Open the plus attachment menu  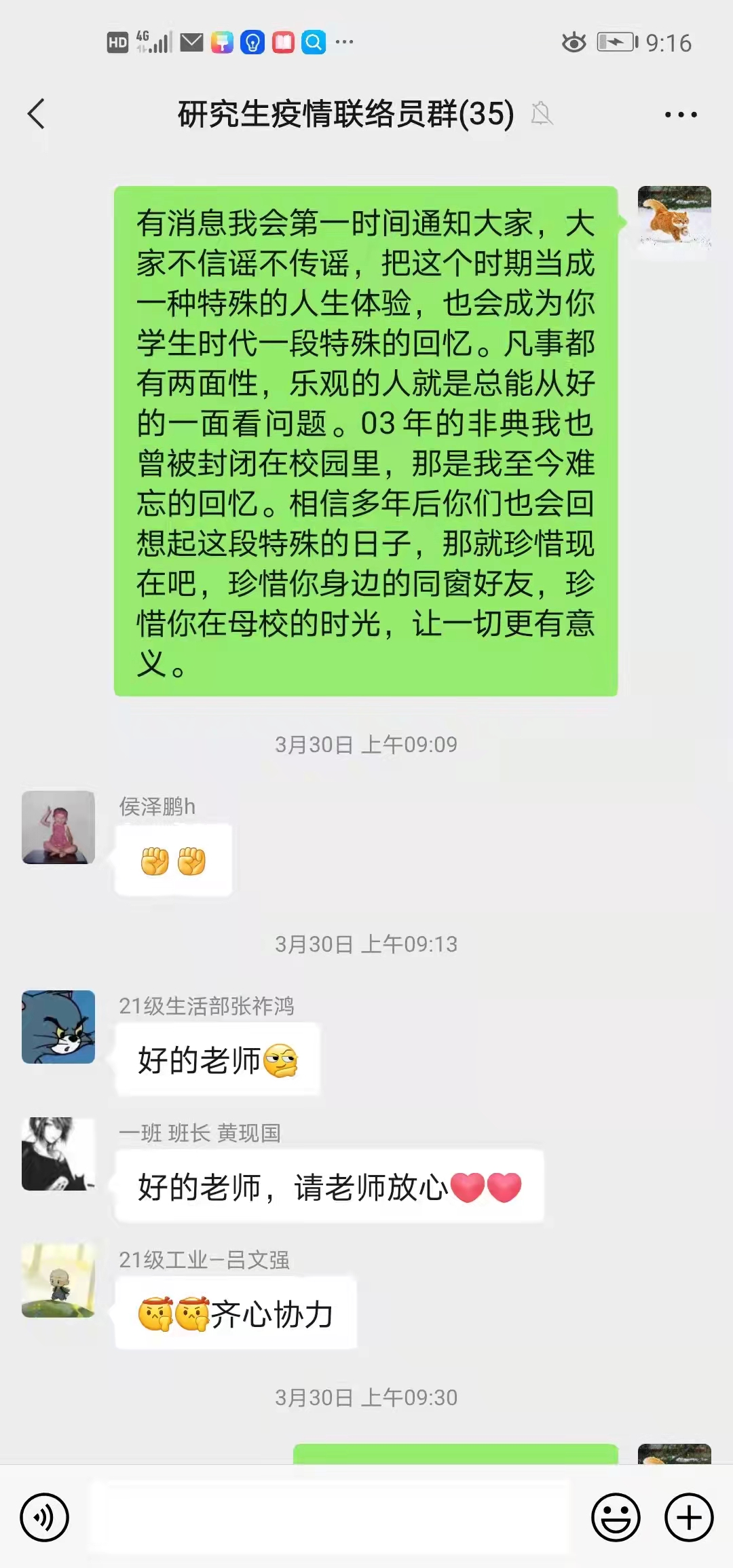point(689,1516)
